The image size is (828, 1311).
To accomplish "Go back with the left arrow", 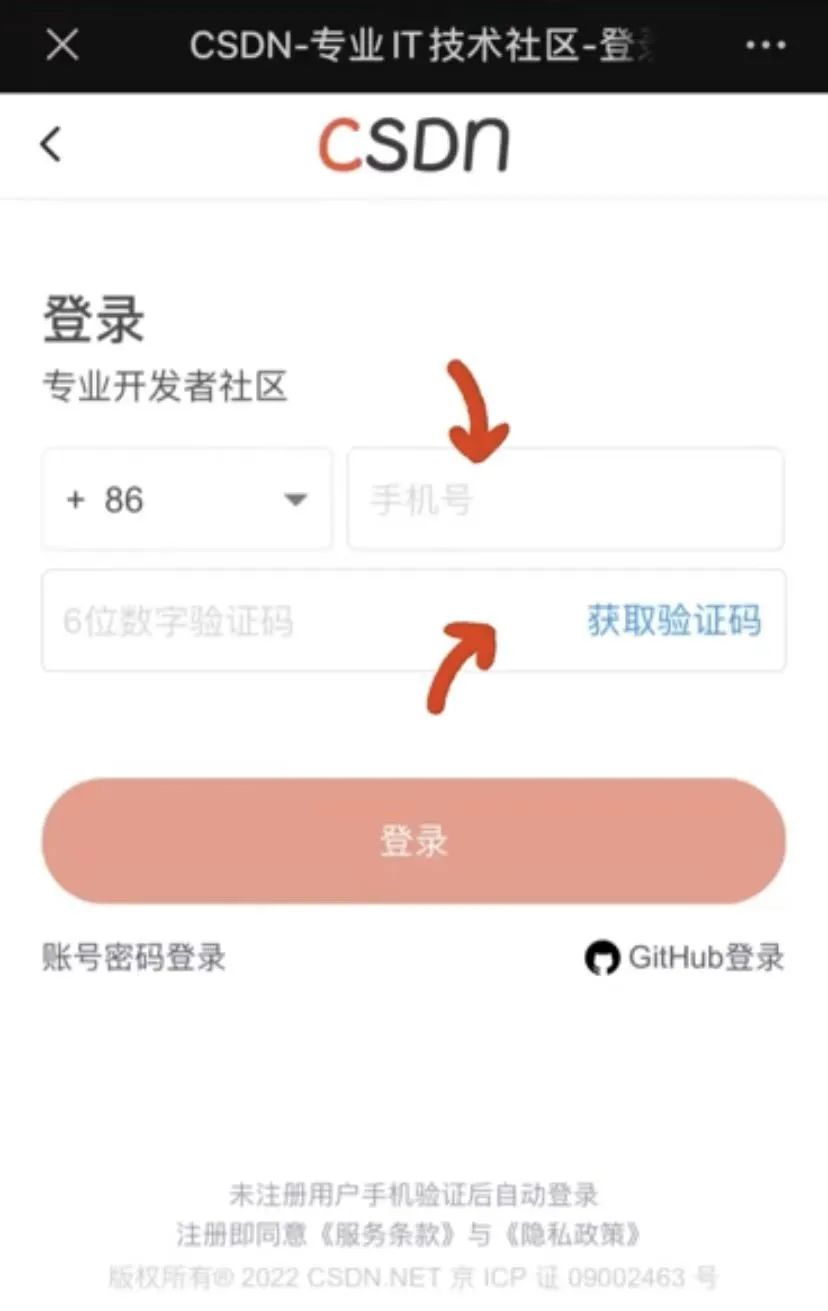I will [51, 145].
